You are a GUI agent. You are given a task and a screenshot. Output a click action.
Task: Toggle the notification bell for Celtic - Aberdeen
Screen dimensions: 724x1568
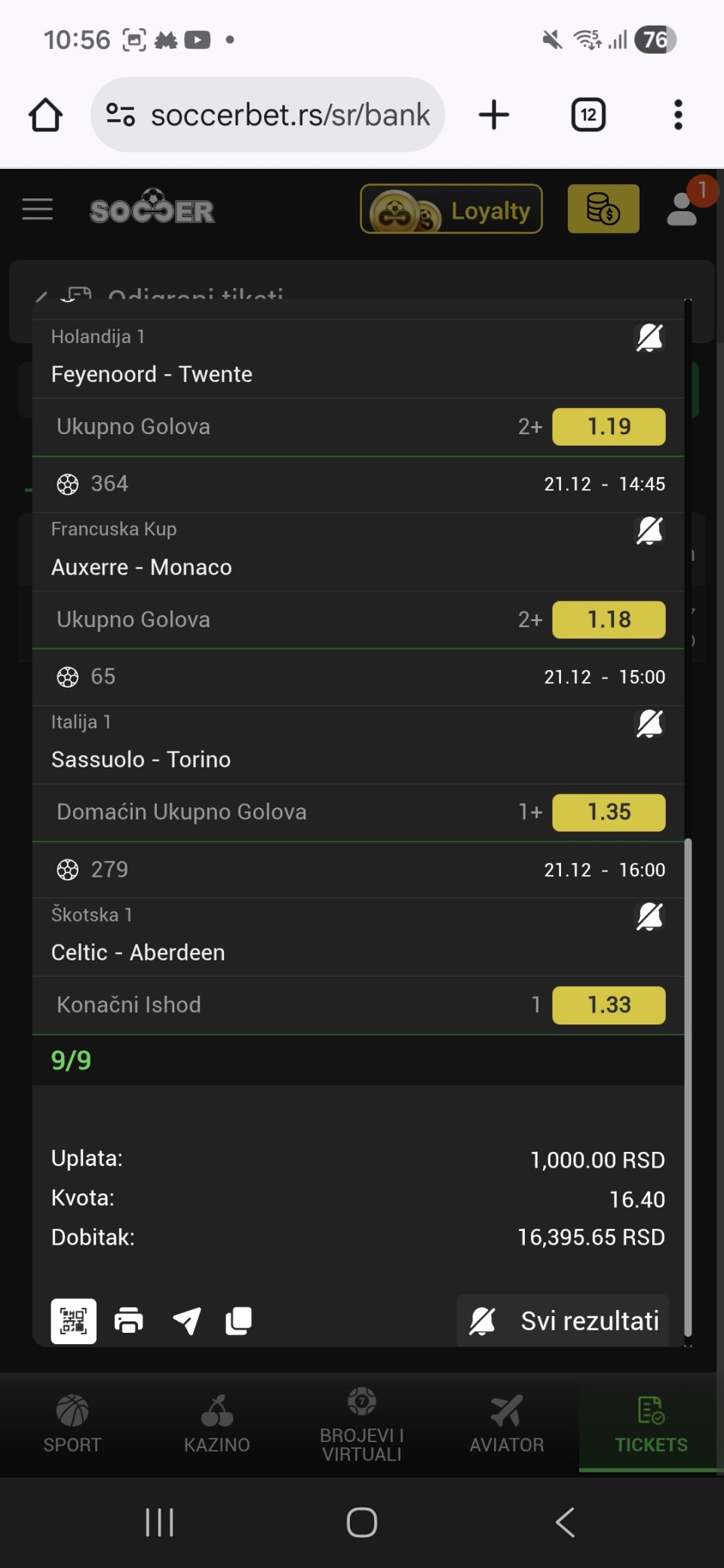(x=649, y=917)
